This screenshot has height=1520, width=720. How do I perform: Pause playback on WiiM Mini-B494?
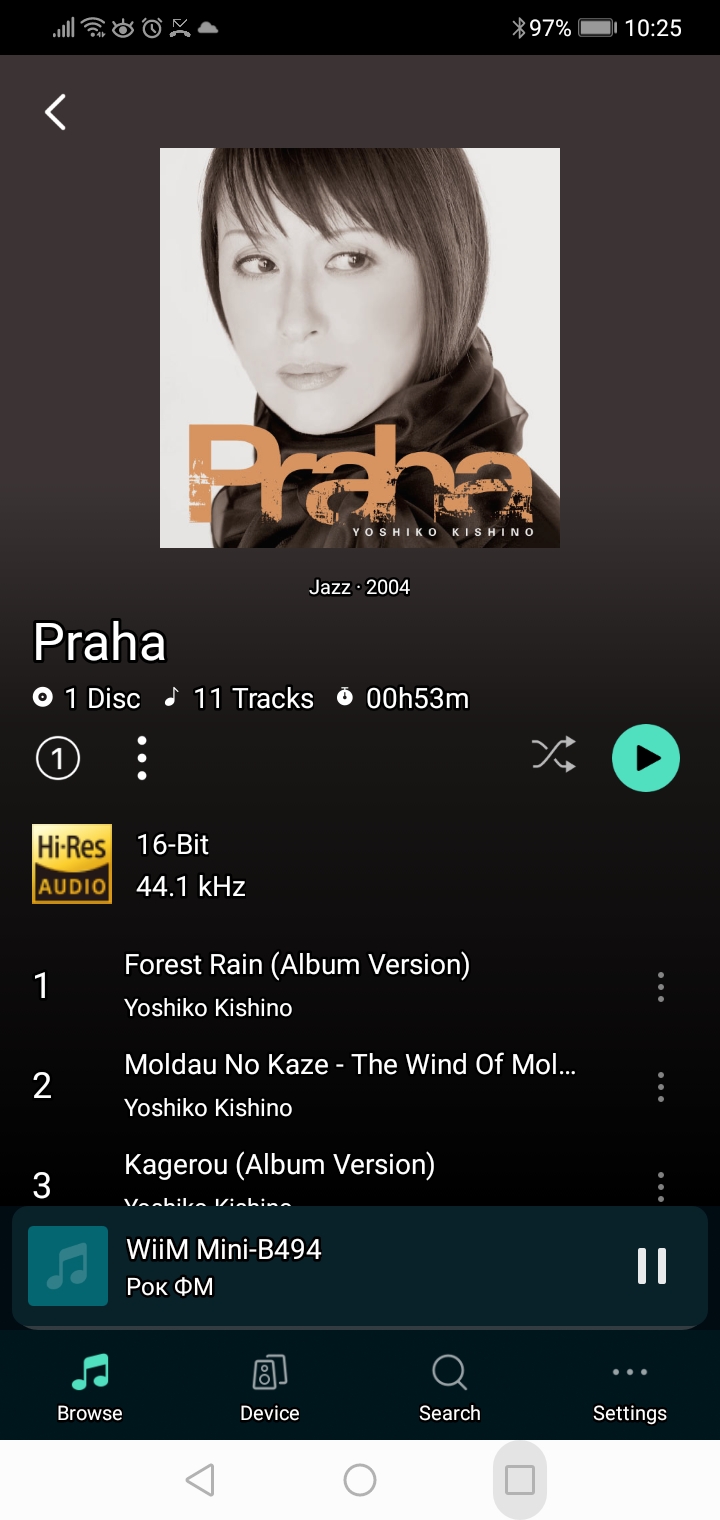[652, 1266]
